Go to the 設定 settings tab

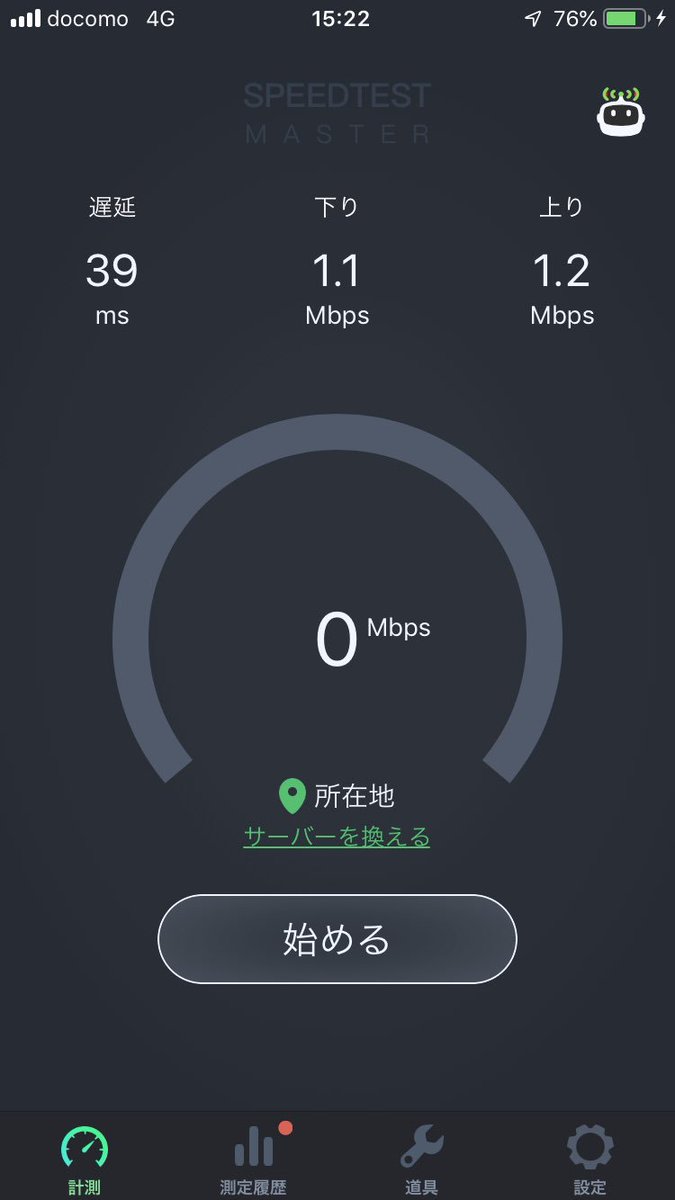point(590,1158)
